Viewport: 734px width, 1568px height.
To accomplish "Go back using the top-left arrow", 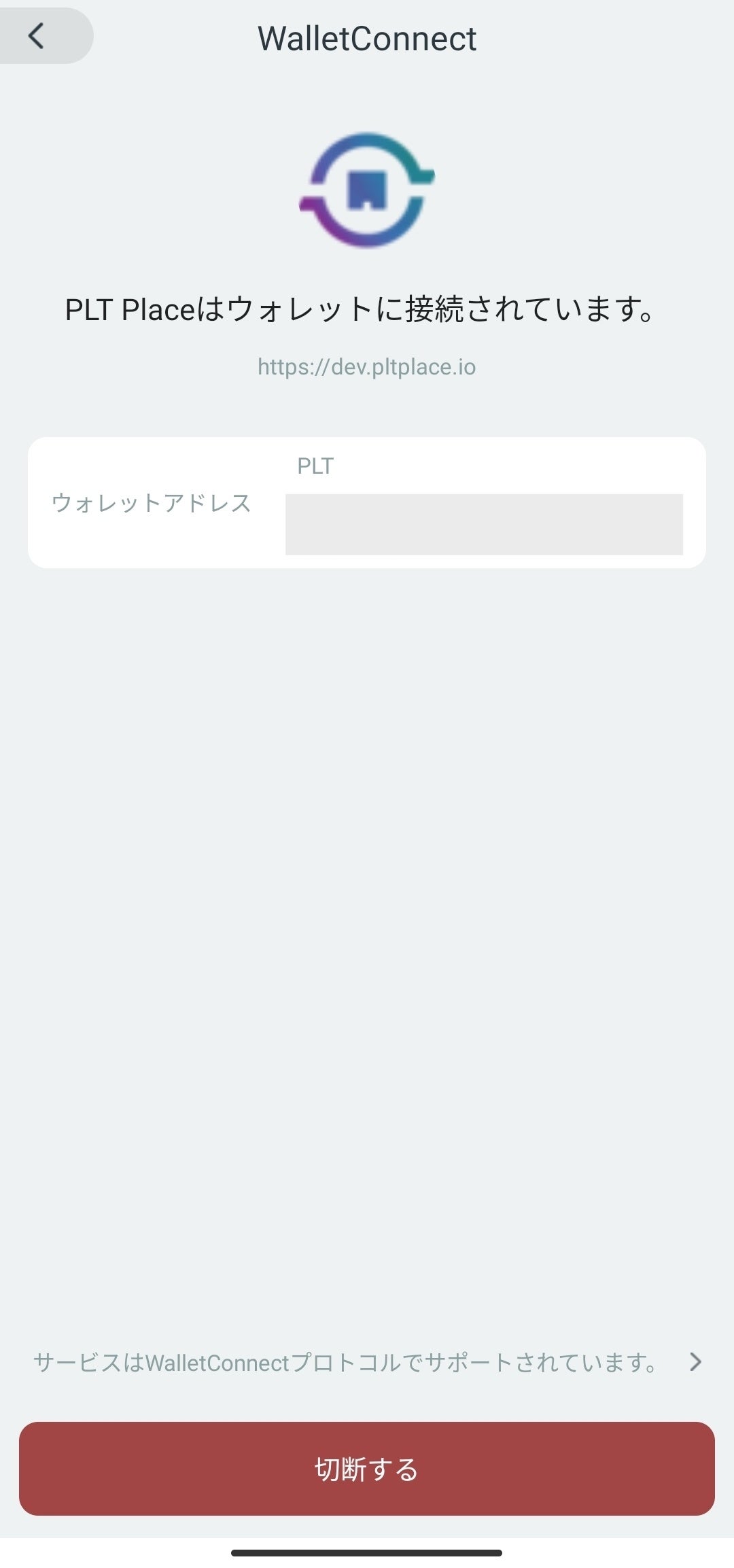I will pos(37,36).
